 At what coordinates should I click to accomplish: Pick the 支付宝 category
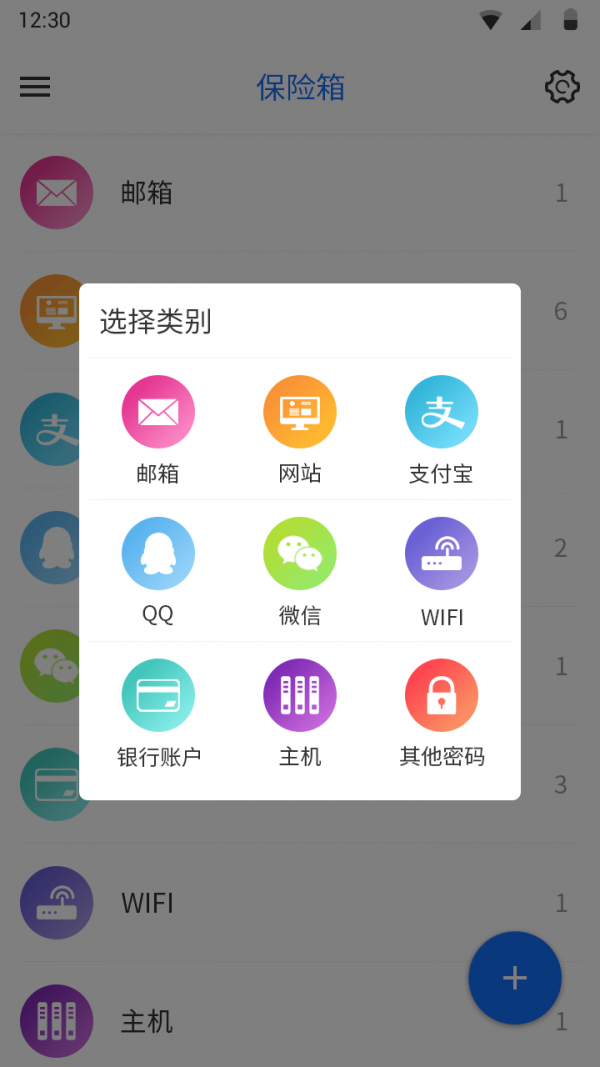(x=441, y=412)
